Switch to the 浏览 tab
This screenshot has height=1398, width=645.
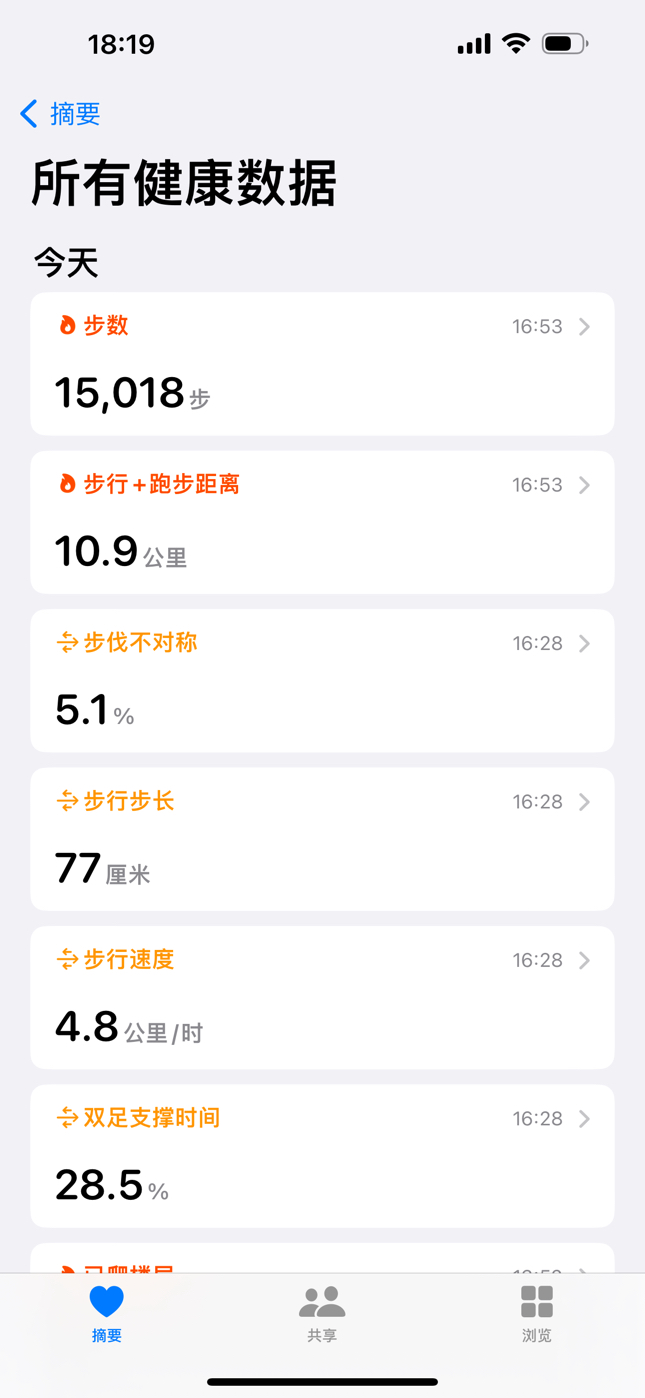pos(537,1314)
